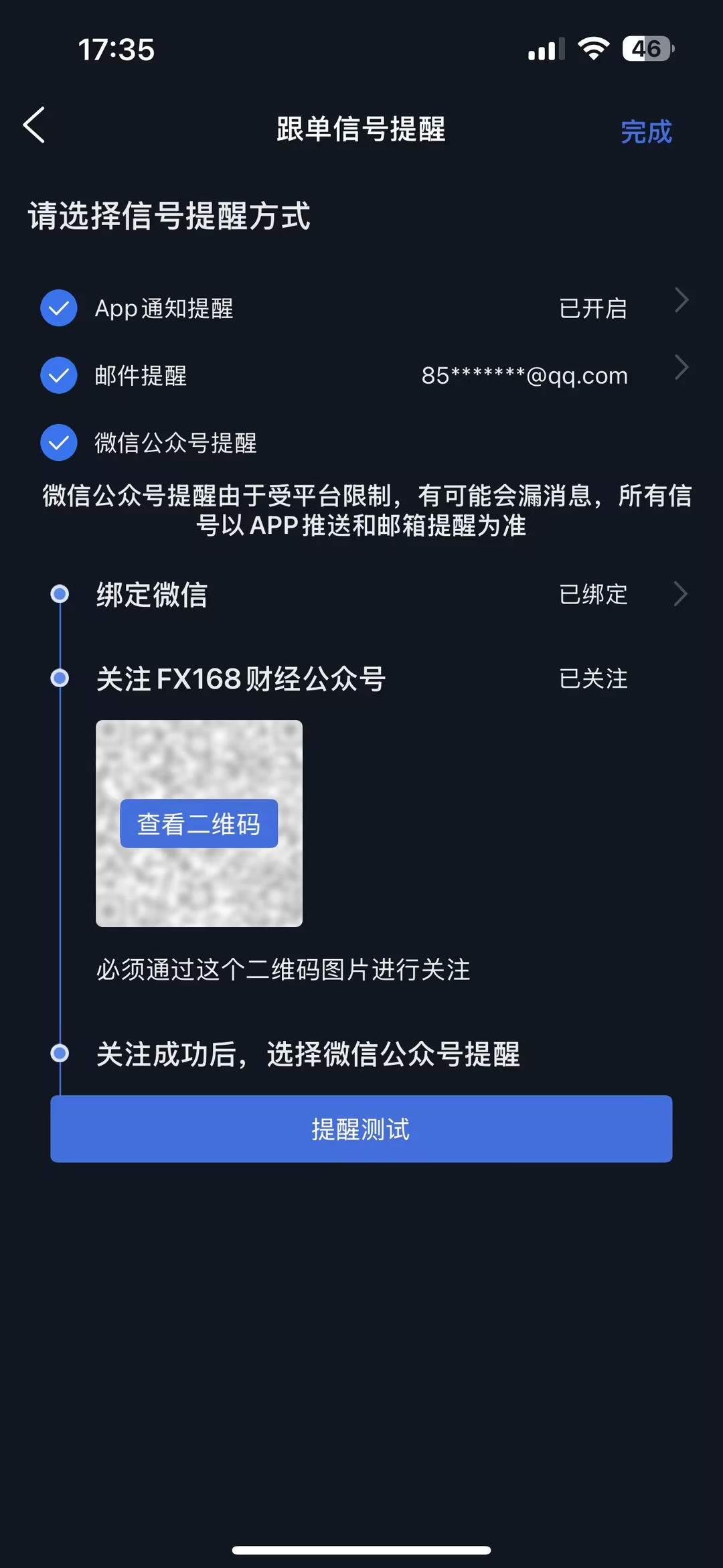Go back using the top-left arrow
The height and width of the screenshot is (1568, 723).
point(34,125)
